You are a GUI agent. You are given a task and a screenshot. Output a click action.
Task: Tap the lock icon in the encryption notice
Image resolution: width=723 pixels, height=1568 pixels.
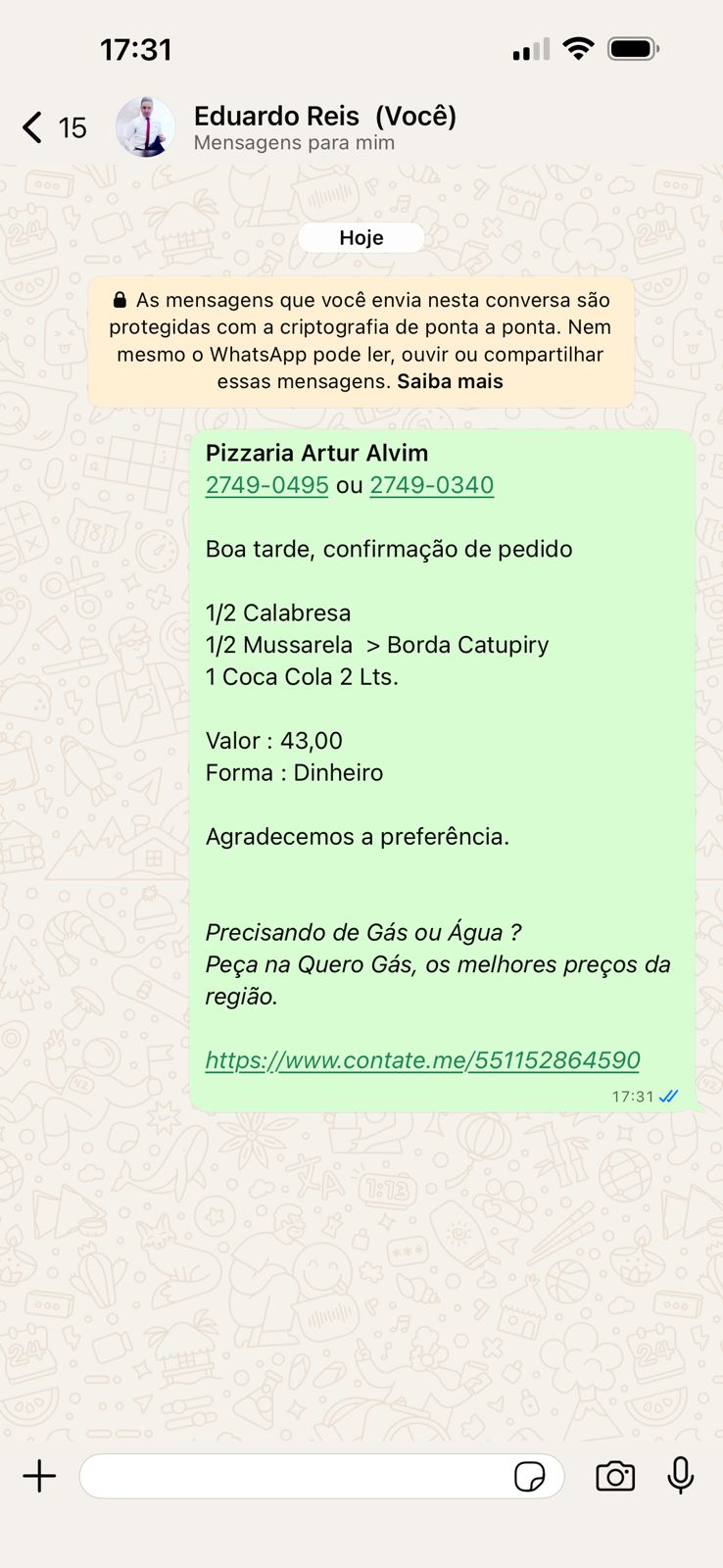(x=121, y=300)
